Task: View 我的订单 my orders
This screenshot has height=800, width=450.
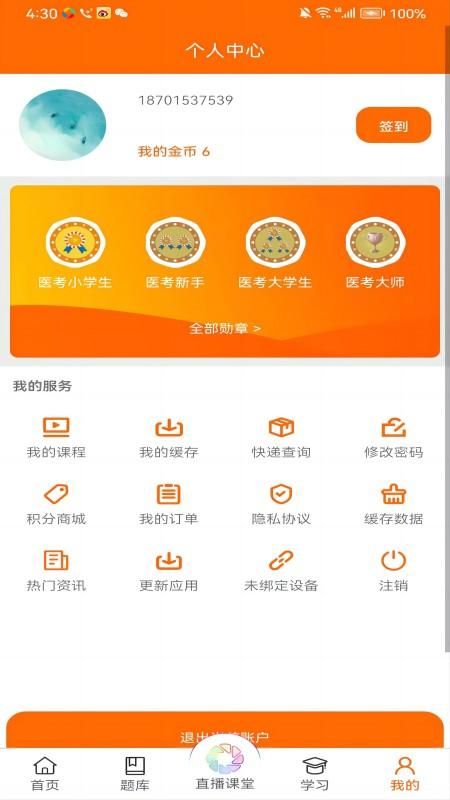Action: pyautogui.click(x=169, y=505)
